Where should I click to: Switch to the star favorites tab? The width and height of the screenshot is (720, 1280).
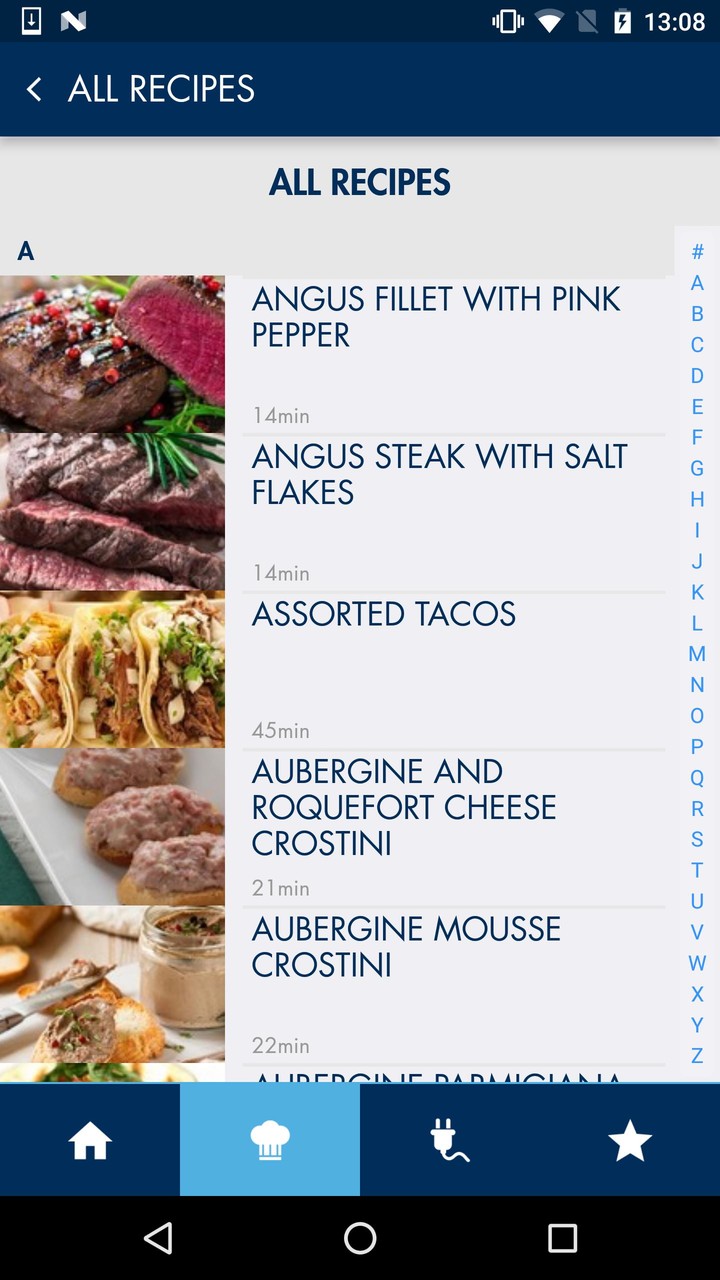pyautogui.click(x=630, y=1140)
